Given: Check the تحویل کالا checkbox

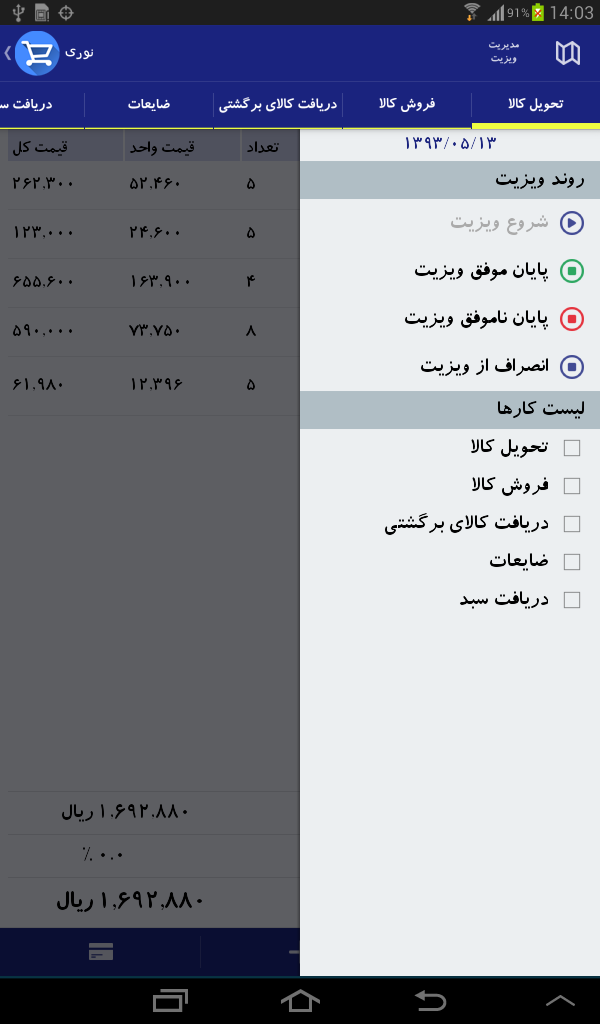Looking at the screenshot, I should [x=572, y=448].
